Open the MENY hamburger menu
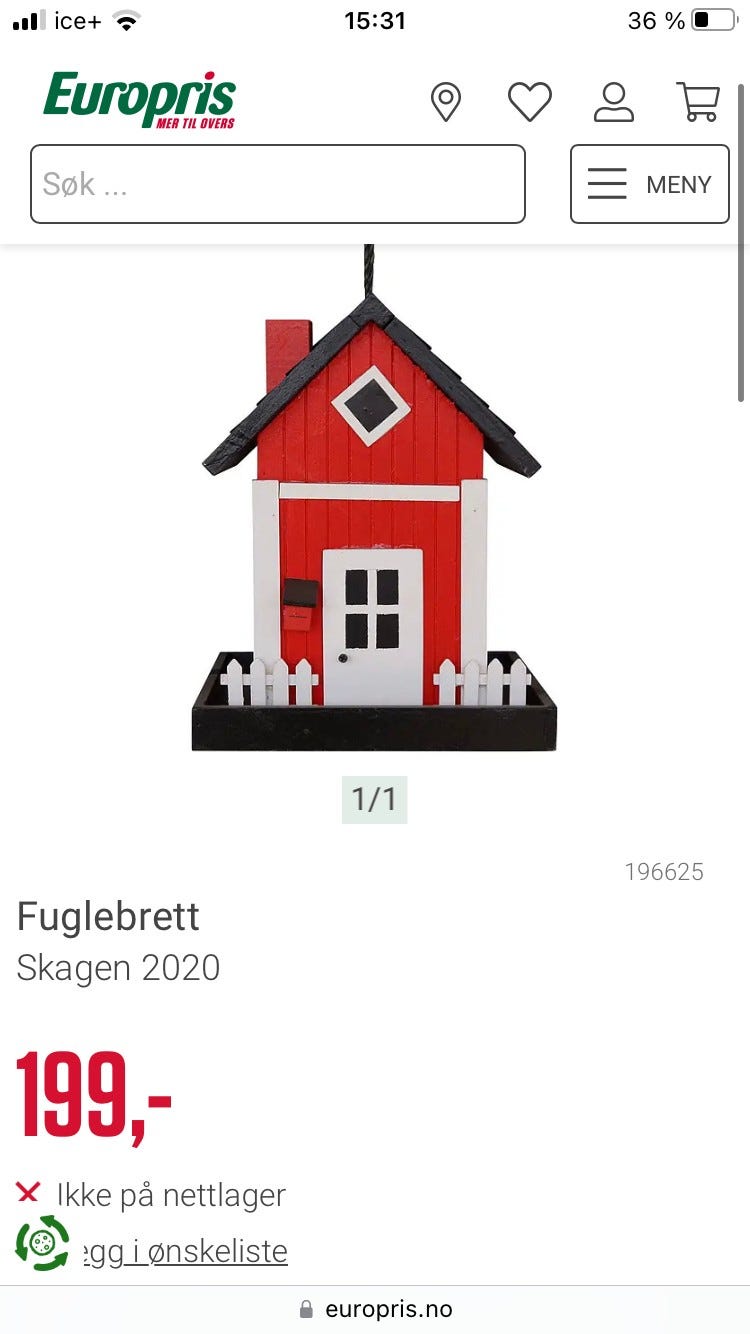The height and width of the screenshot is (1334, 750). pyautogui.click(x=649, y=184)
